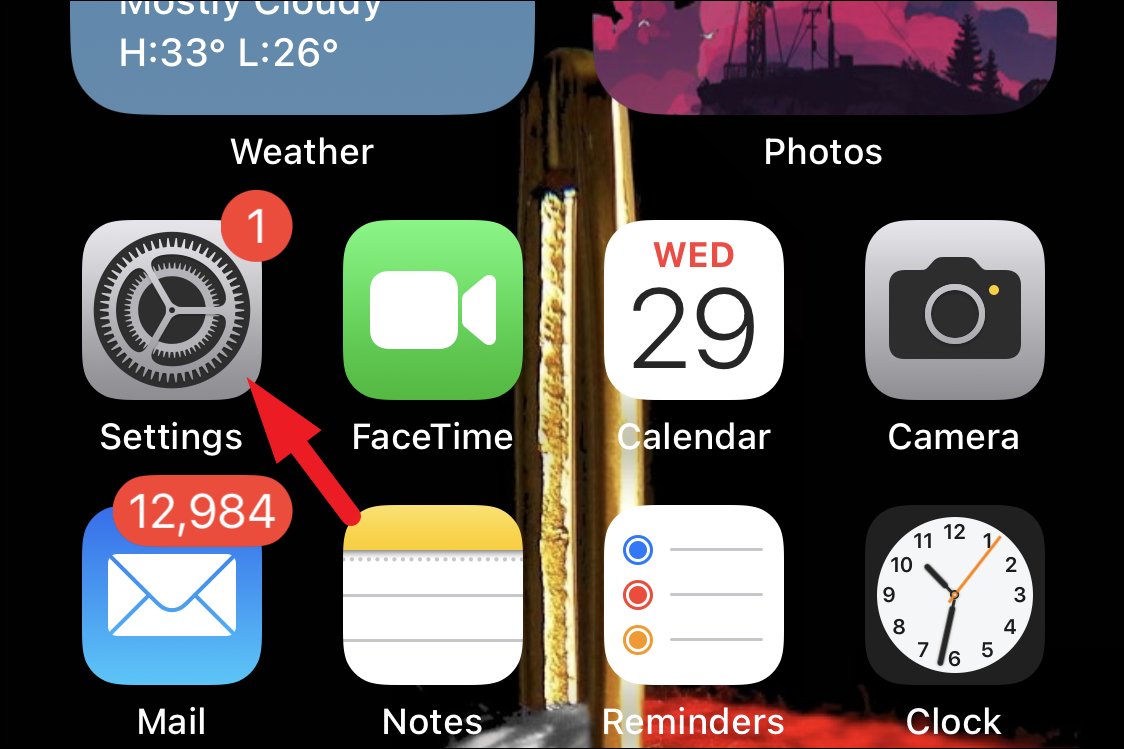
Task: Open the Calendar app
Action: (693, 311)
